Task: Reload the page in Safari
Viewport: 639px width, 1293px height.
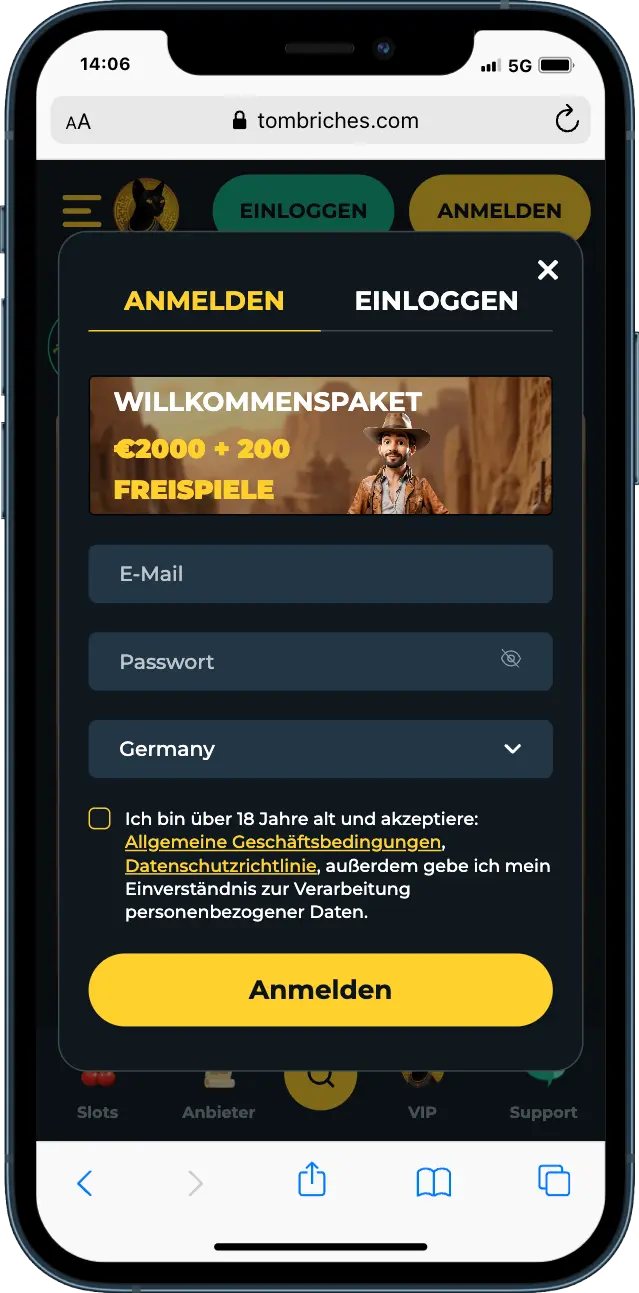Action: tap(566, 121)
